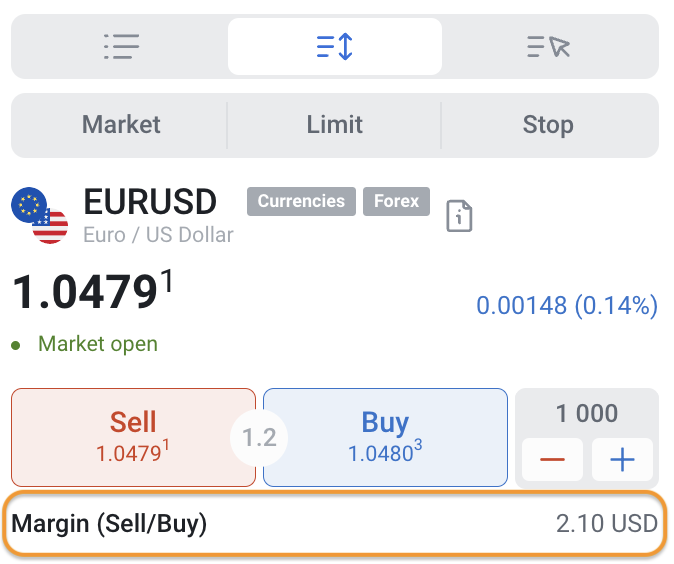Decrease the order quantity with minus
Image resolution: width=674 pixels, height=564 pixels.
pyautogui.click(x=552, y=460)
